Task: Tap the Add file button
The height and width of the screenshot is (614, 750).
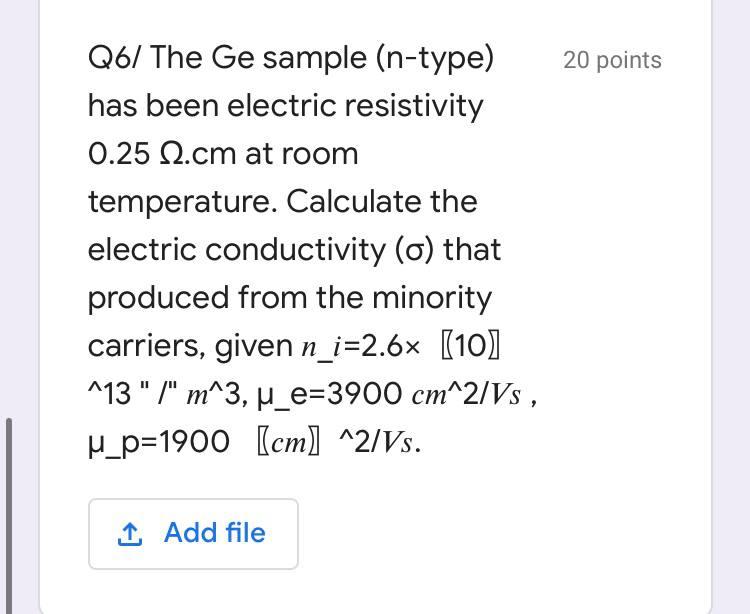Action: (x=193, y=533)
